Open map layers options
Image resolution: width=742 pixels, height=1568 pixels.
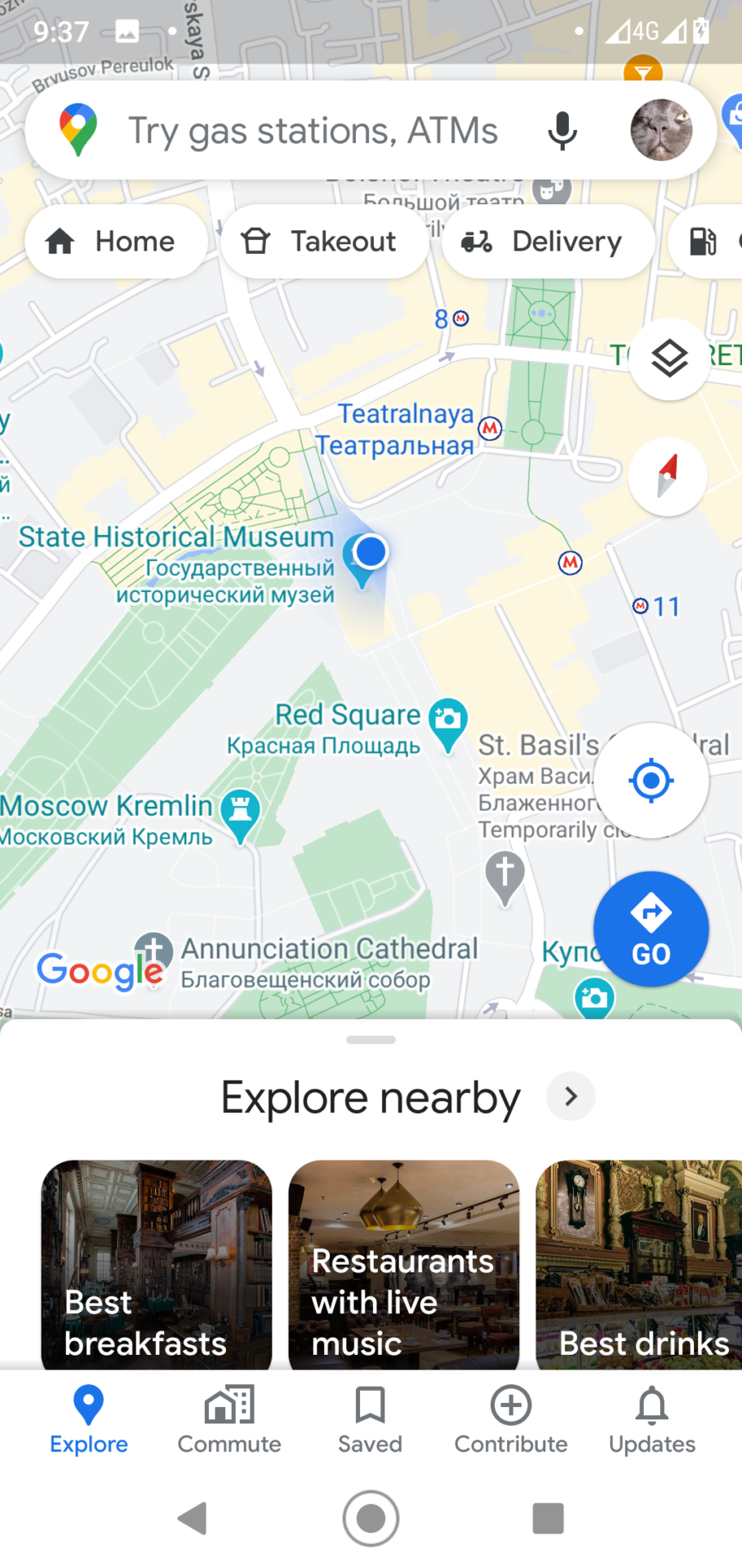(x=669, y=359)
